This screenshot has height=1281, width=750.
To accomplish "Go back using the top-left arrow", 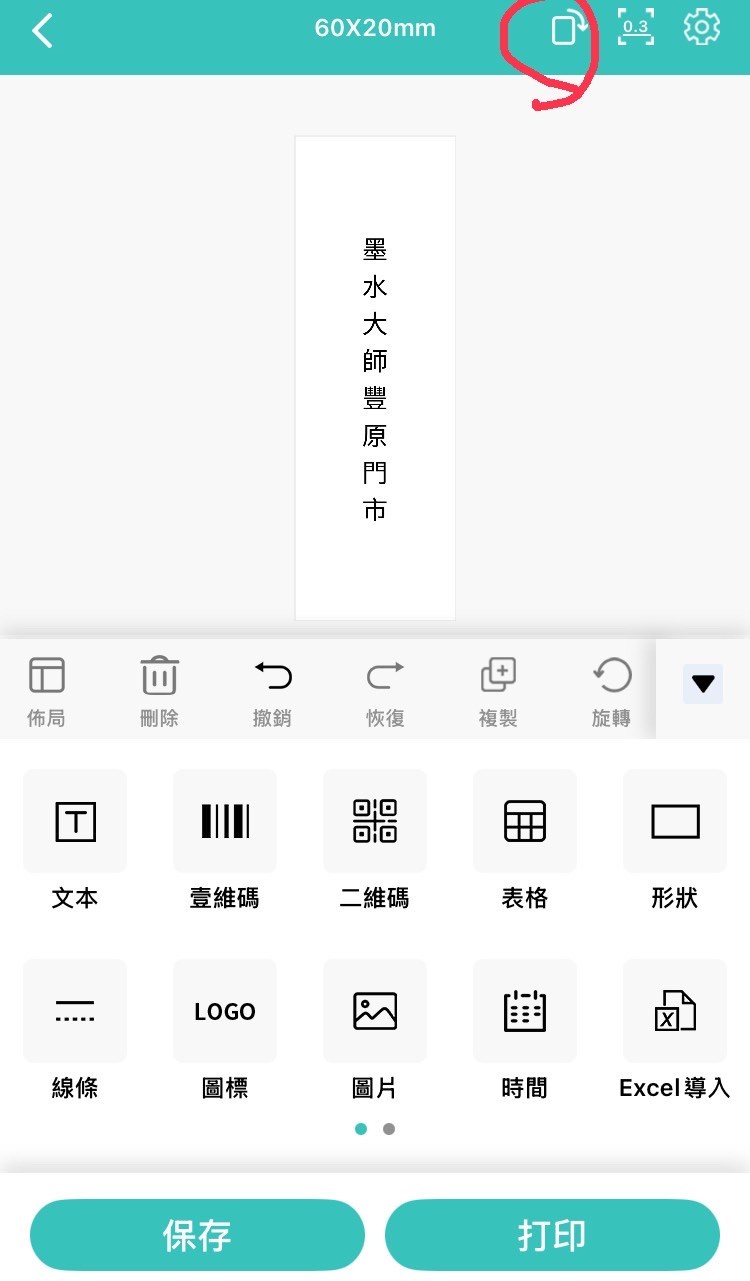I will click(x=42, y=31).
